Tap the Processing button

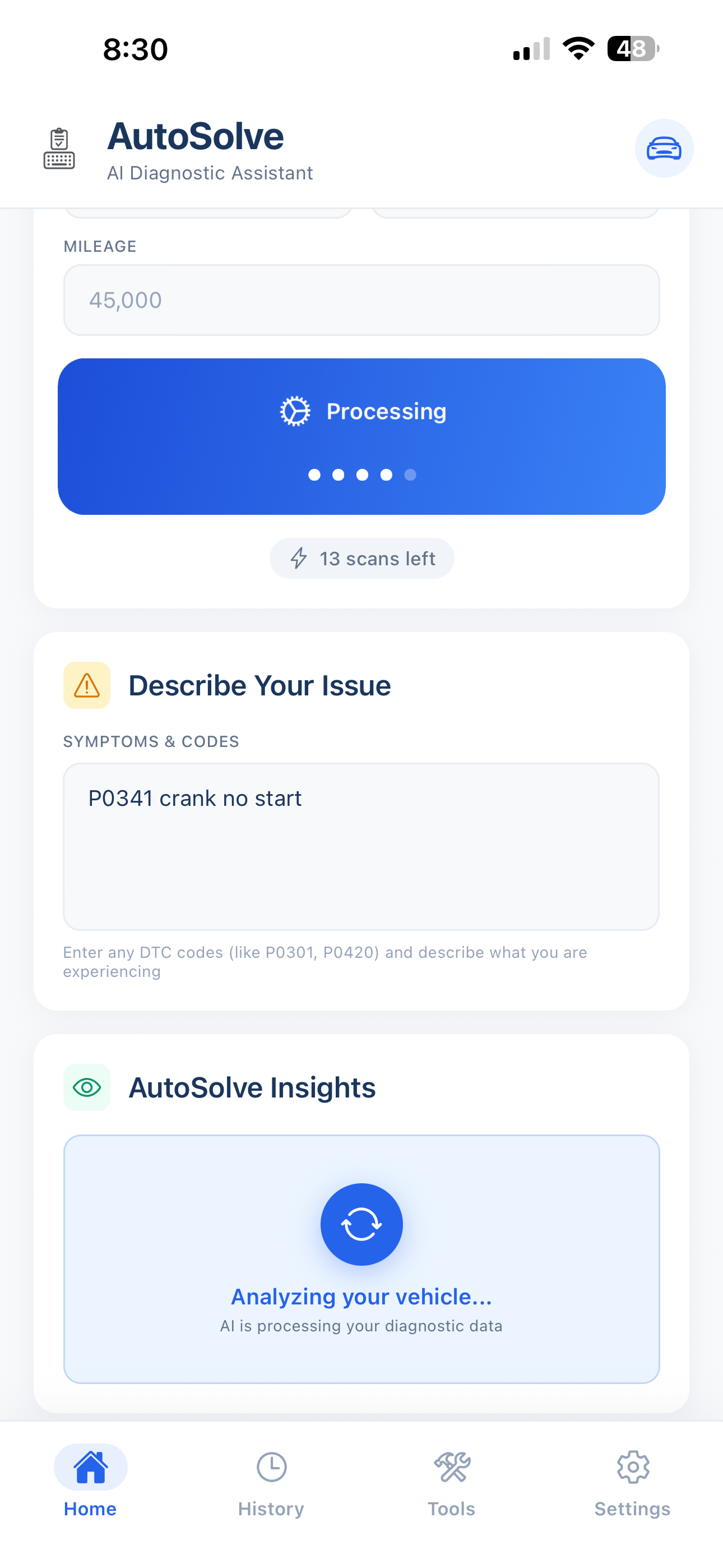tap(361, 436)
